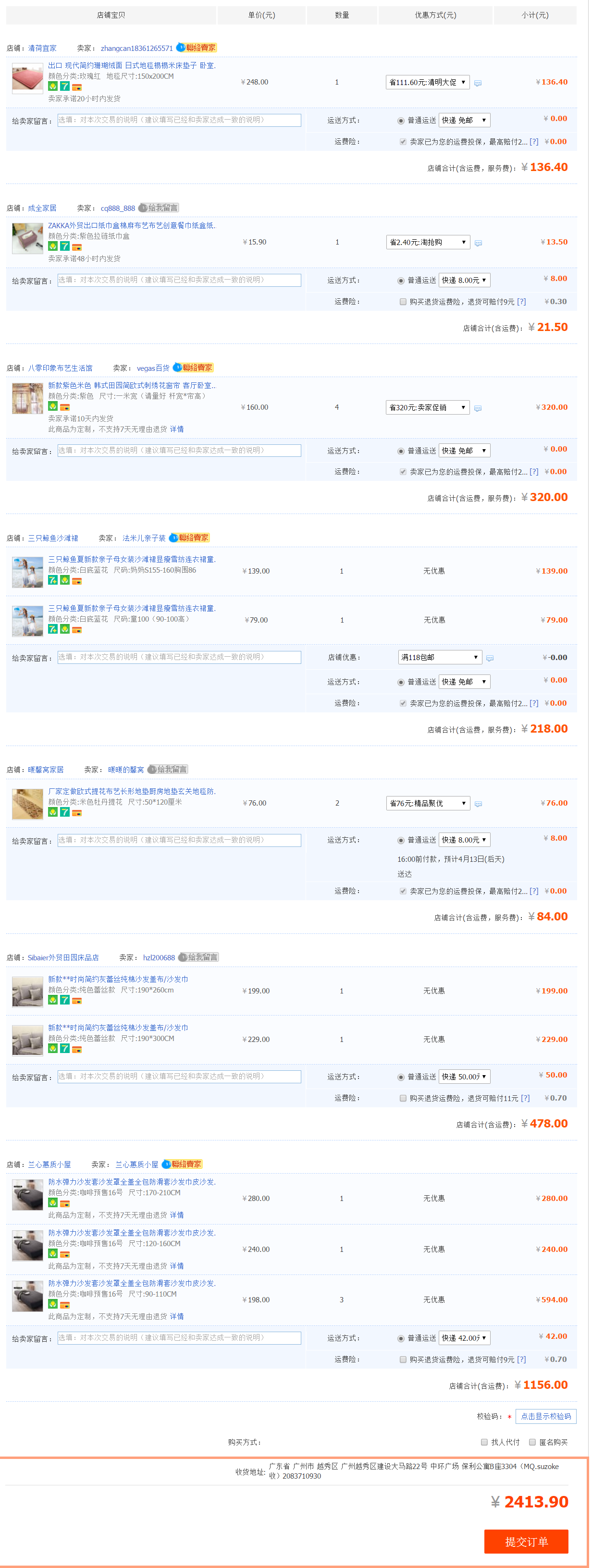Open seller zhangcan18361265571 profile

136,48
